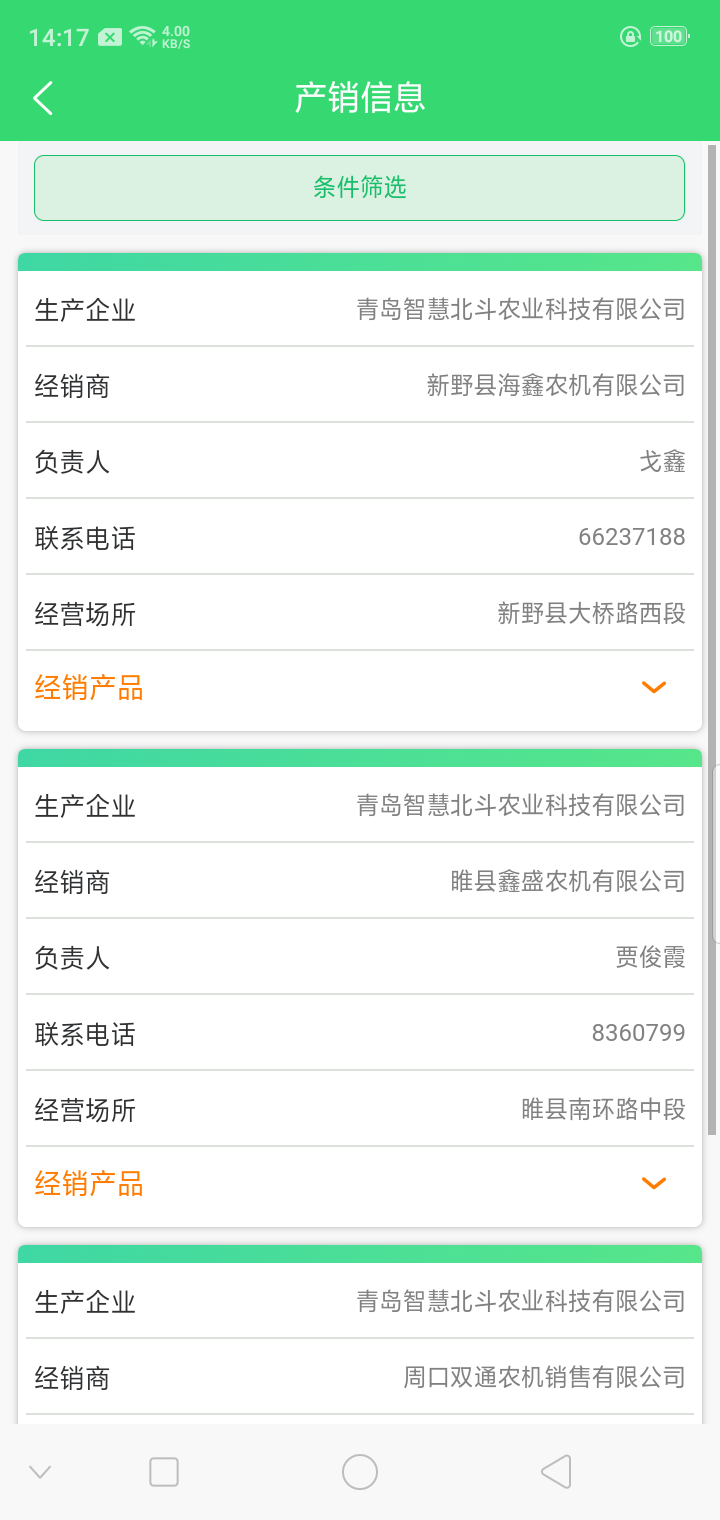The height and width of the screenshot is (1520, 720).
Task: Tap the phone number 66237188
Action: point(631,538)
